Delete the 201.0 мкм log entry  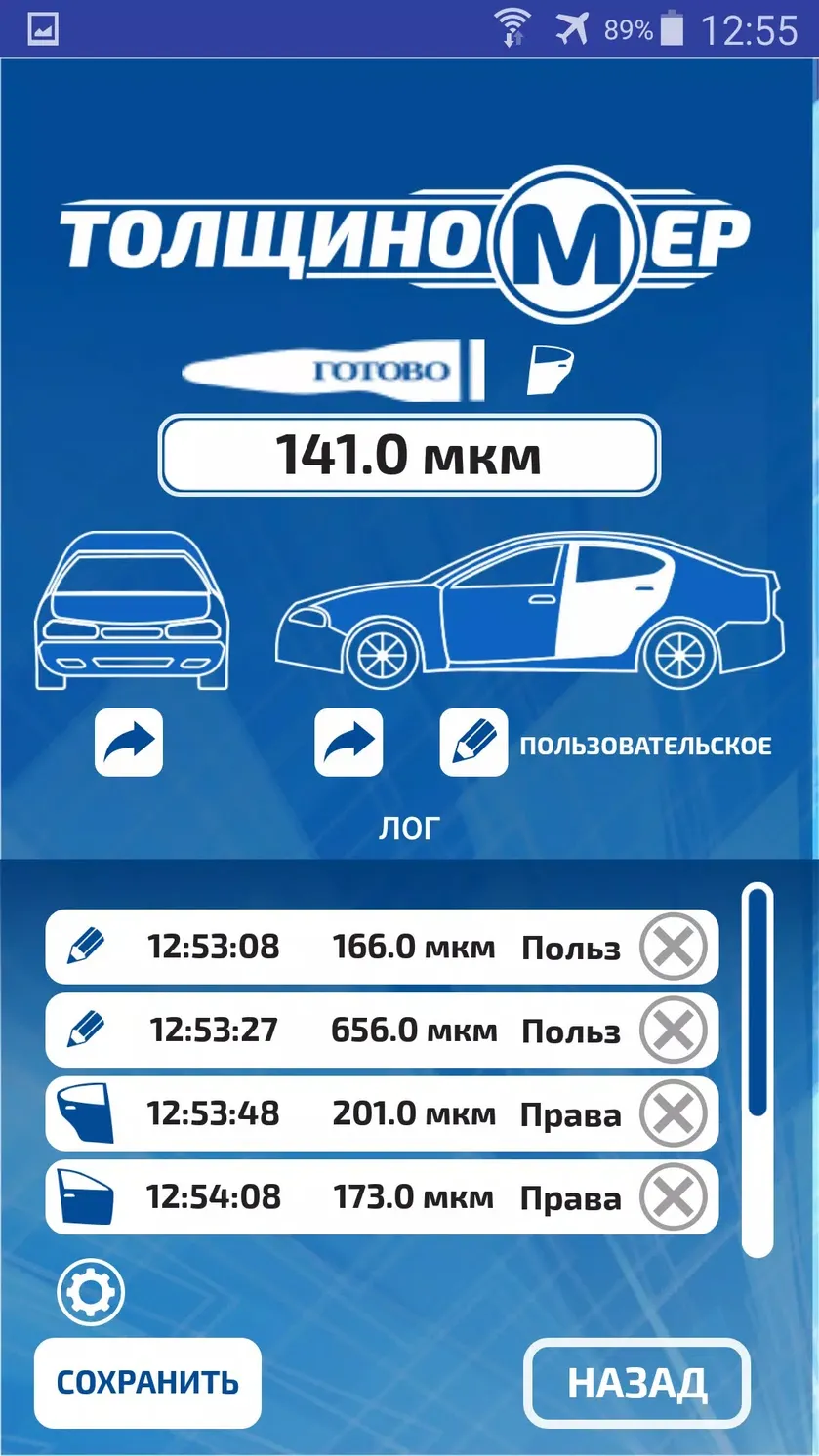[x=674, y=1112]
